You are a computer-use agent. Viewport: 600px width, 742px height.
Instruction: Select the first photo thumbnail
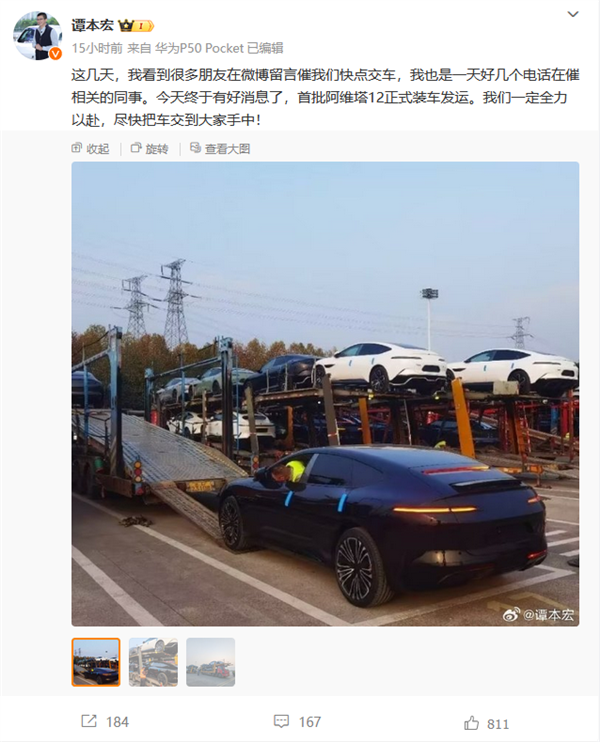tap(96, 662)
